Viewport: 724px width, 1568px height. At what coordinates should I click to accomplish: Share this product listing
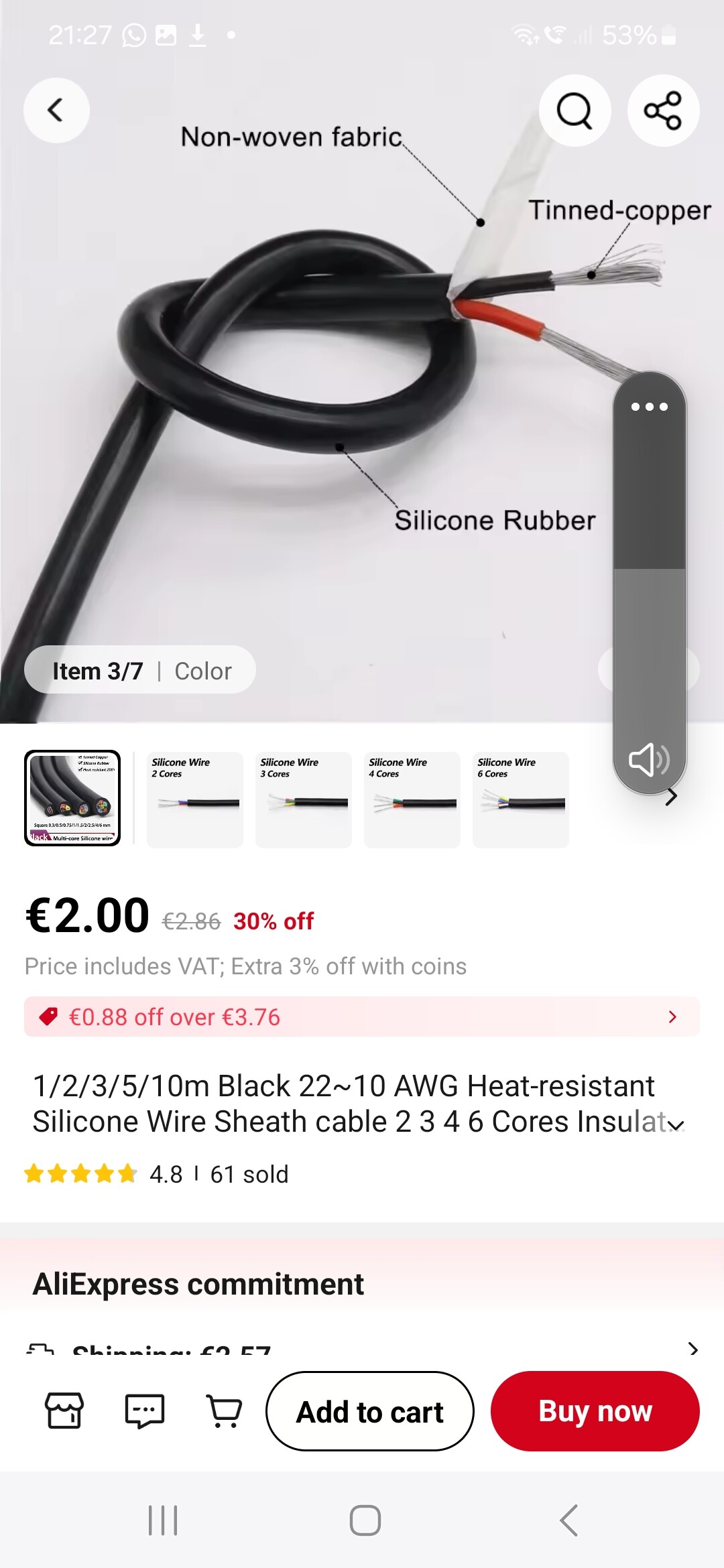pyautogui.click(x=663, y=111)
